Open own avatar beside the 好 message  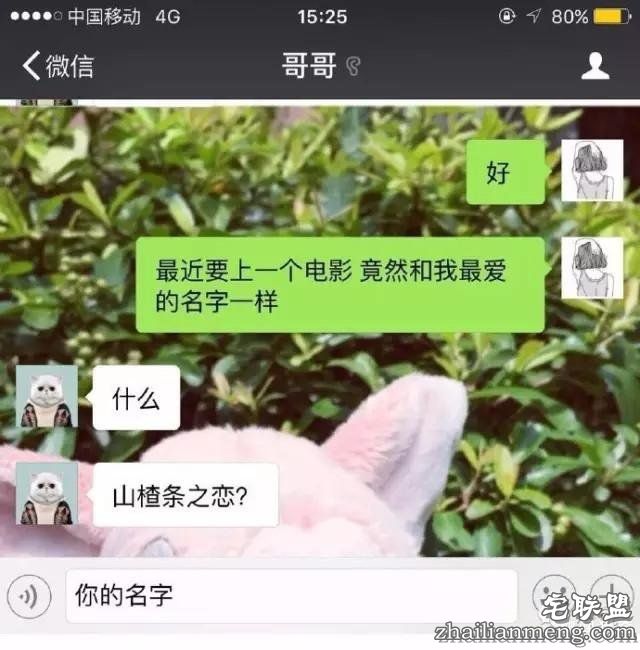pyautogui.click(x=591, y=170)
